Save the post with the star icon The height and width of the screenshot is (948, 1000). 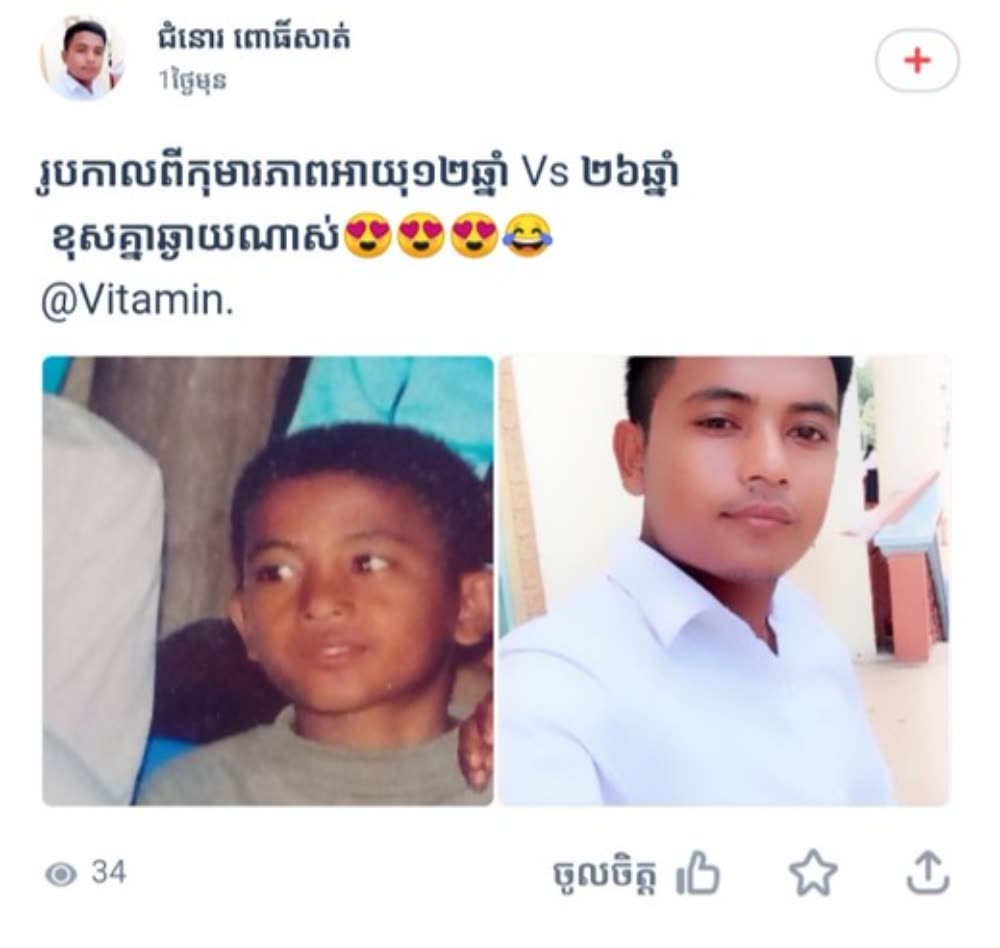point(812,874)
